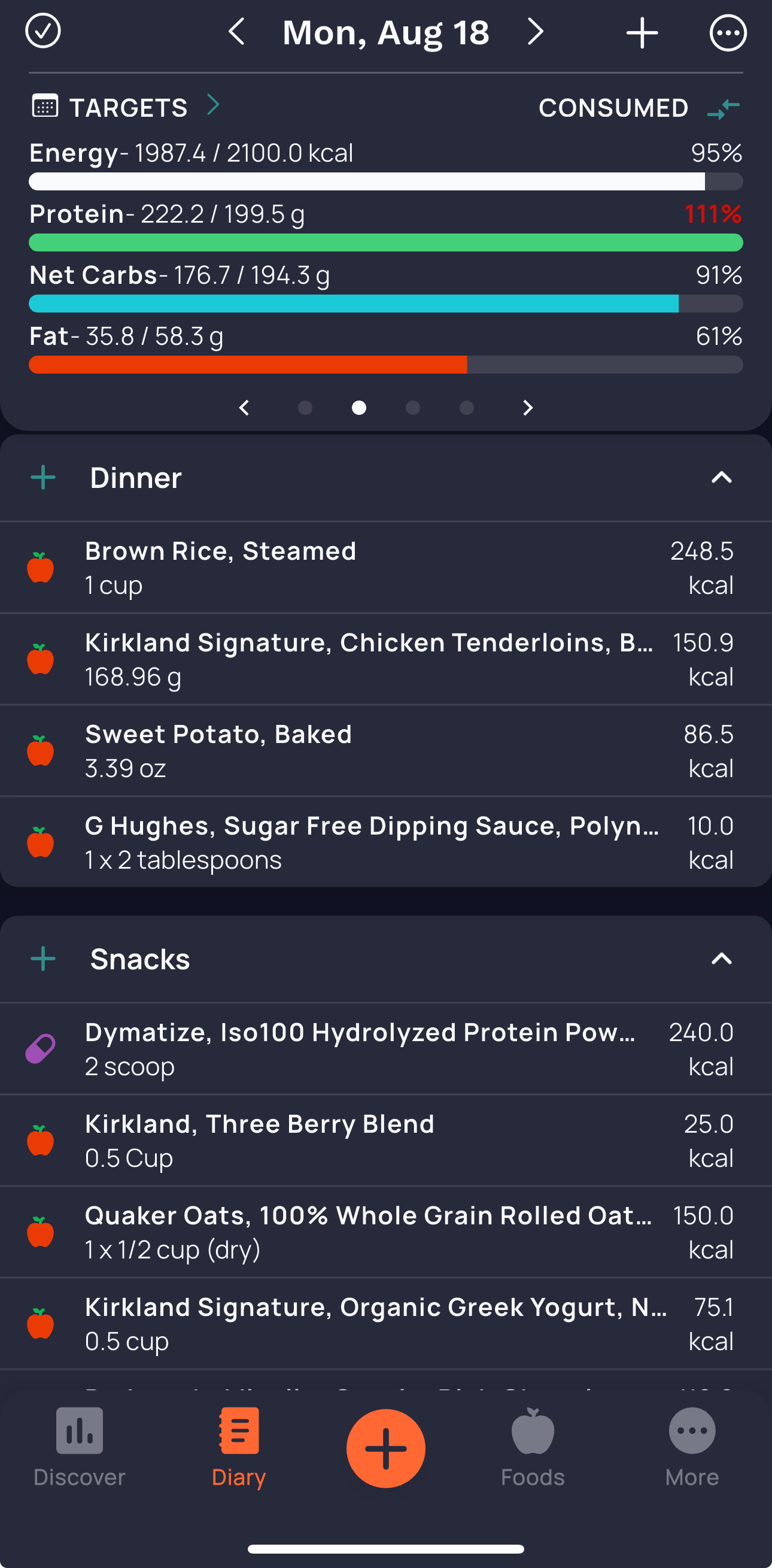This screenshot has width=772, height=1568.
Task: Show the previous targets summary page
Action: (245, 408)
